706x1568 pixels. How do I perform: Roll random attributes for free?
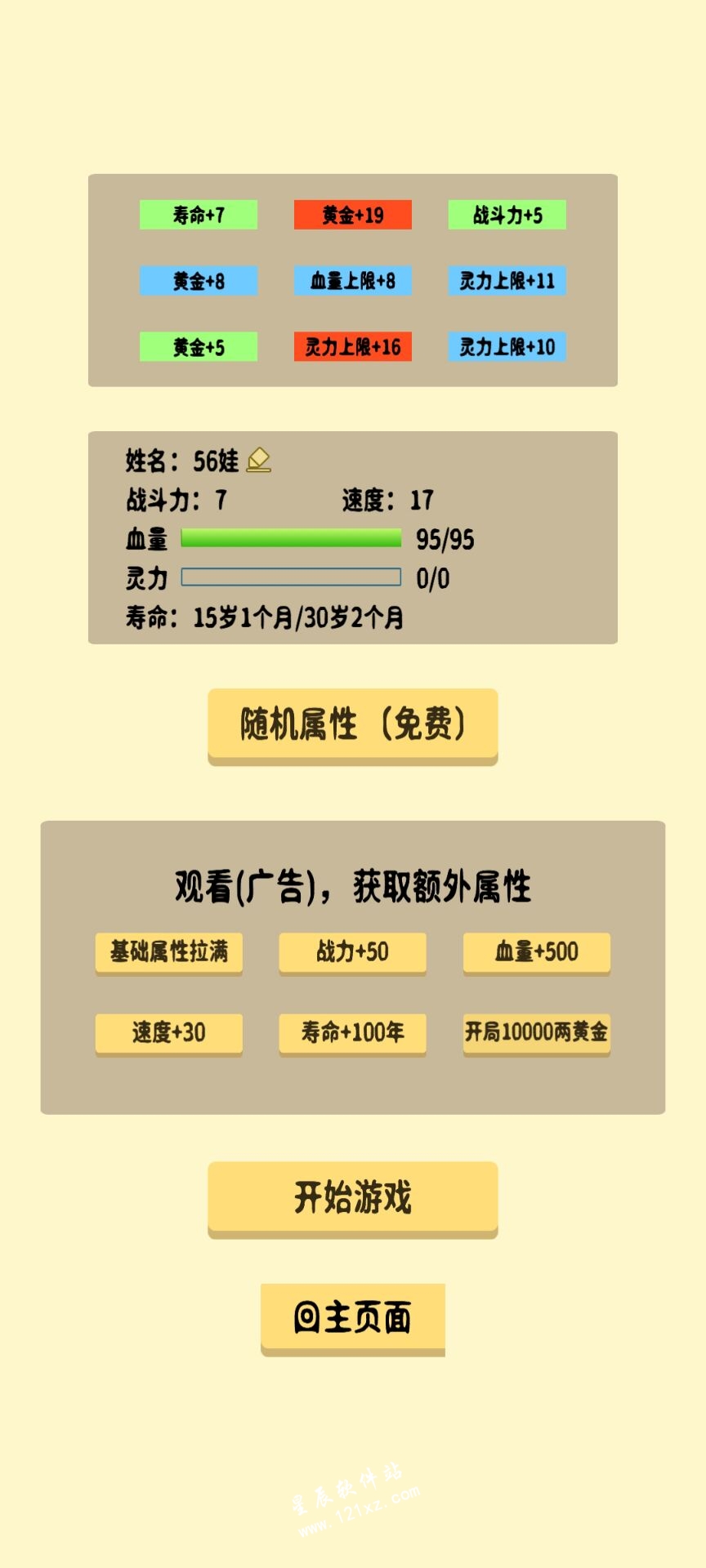pos(352,724)
